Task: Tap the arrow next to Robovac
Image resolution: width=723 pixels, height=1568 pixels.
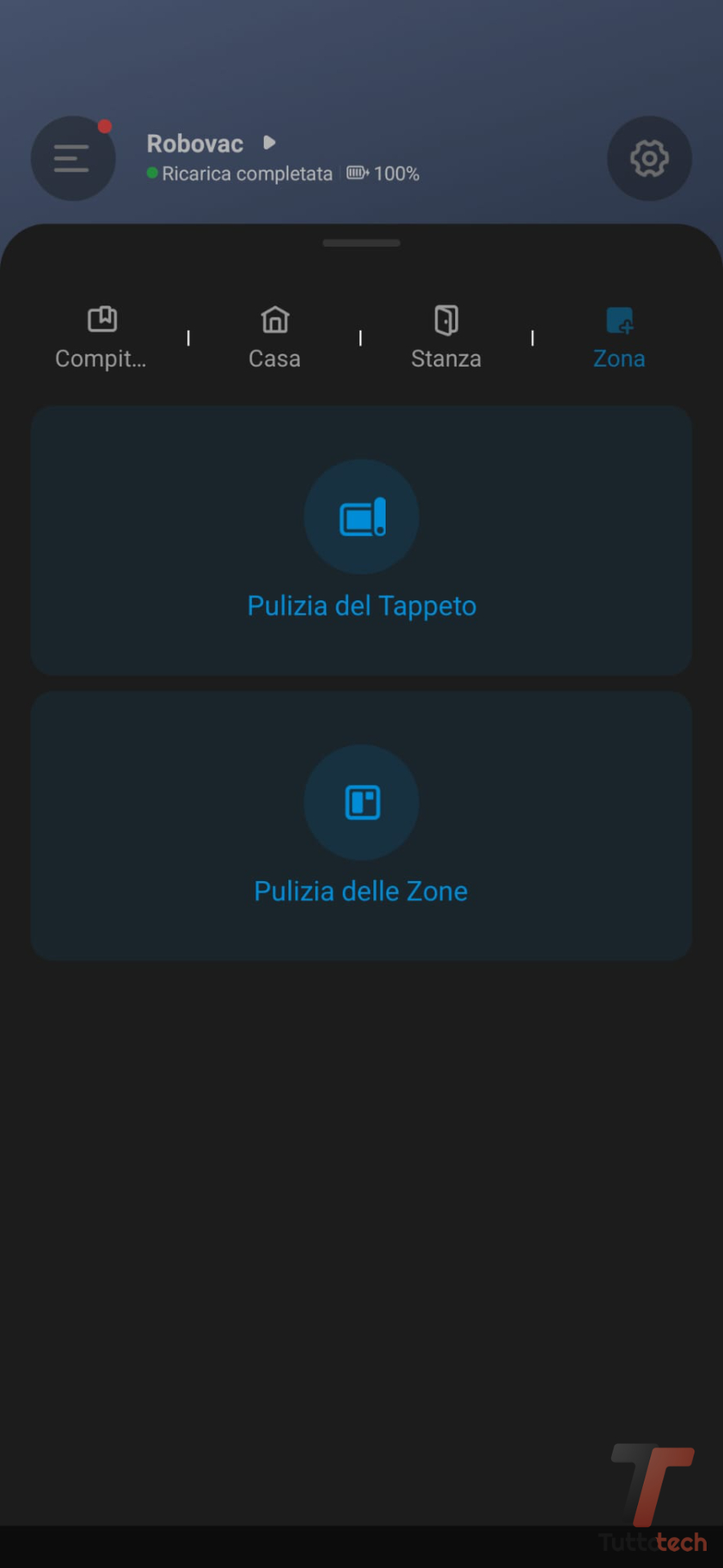Action: (270, 143)
